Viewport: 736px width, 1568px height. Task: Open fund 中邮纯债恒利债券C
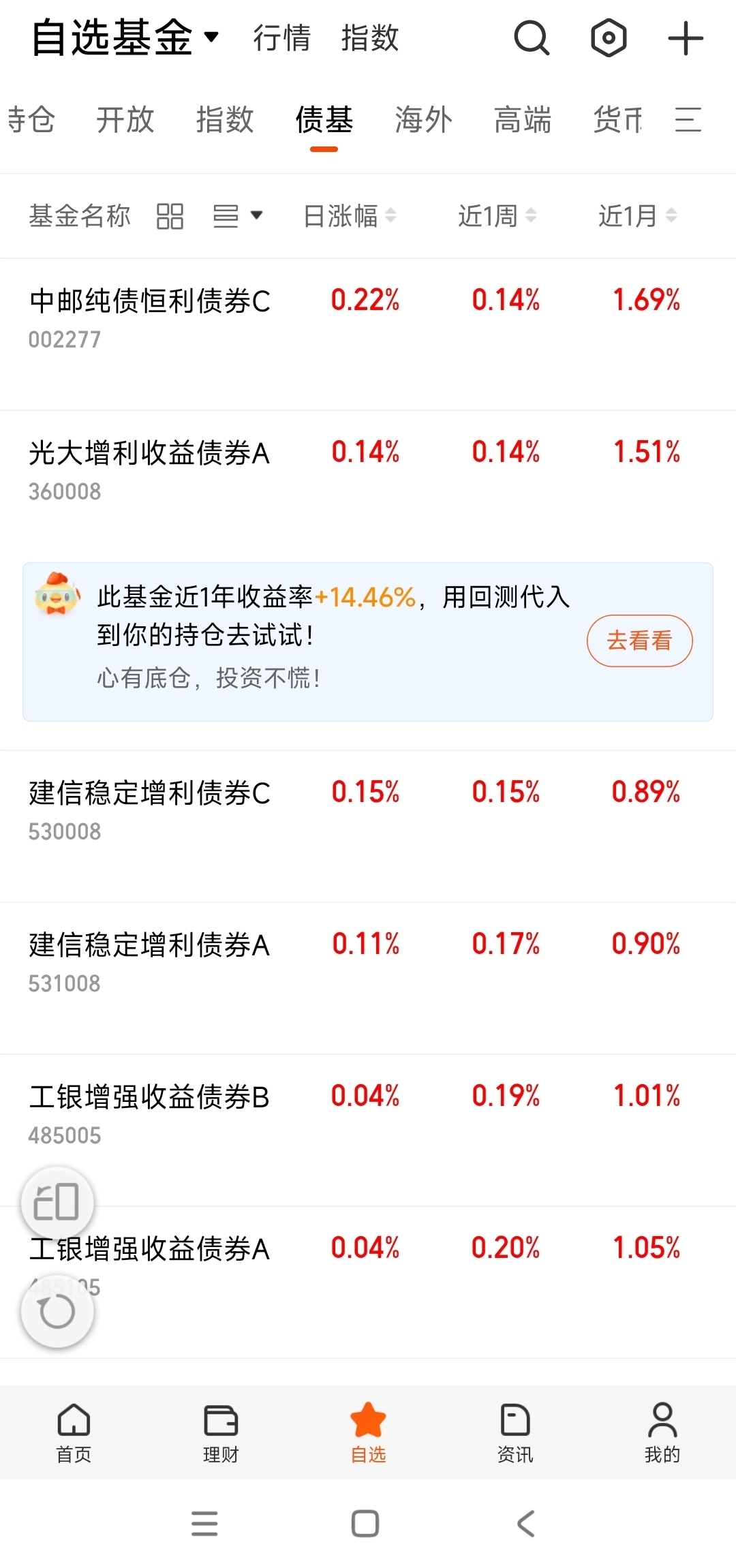(368, 335)
